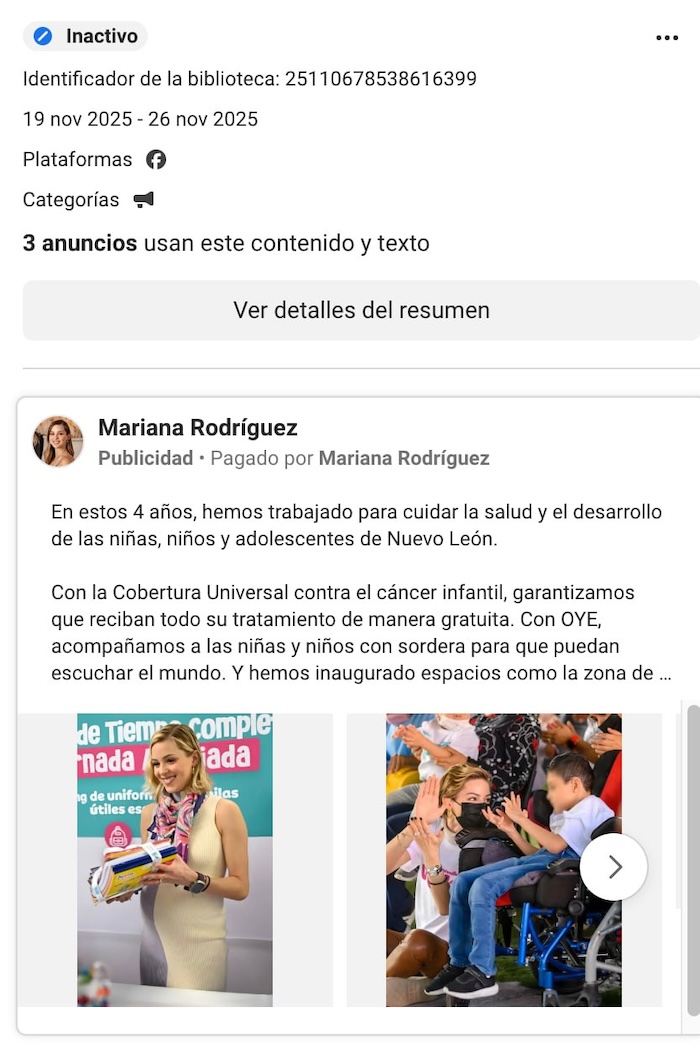Open ad image of woman holding books
Screen dimensions: 700x1044
pos(175,860)
